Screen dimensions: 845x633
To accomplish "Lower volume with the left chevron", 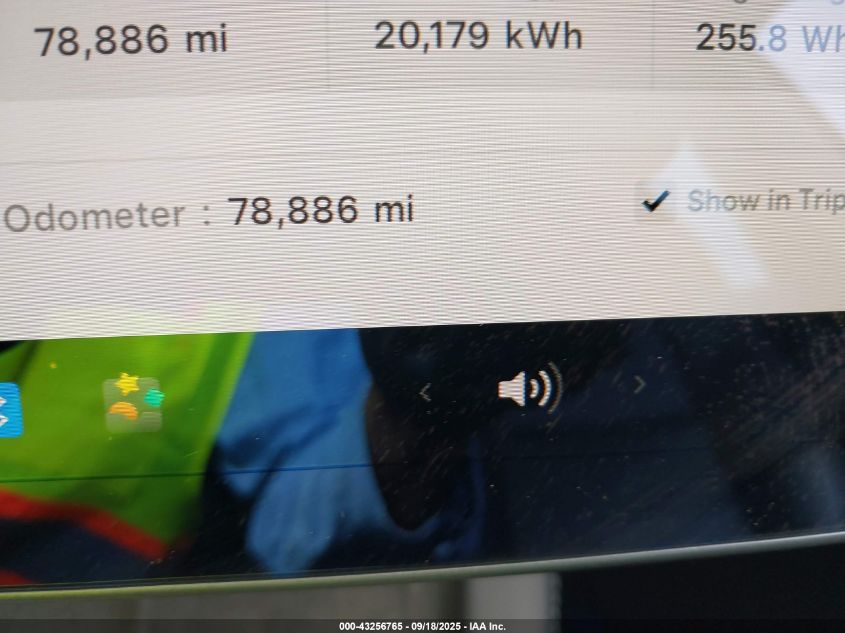I will pos(425,393).
